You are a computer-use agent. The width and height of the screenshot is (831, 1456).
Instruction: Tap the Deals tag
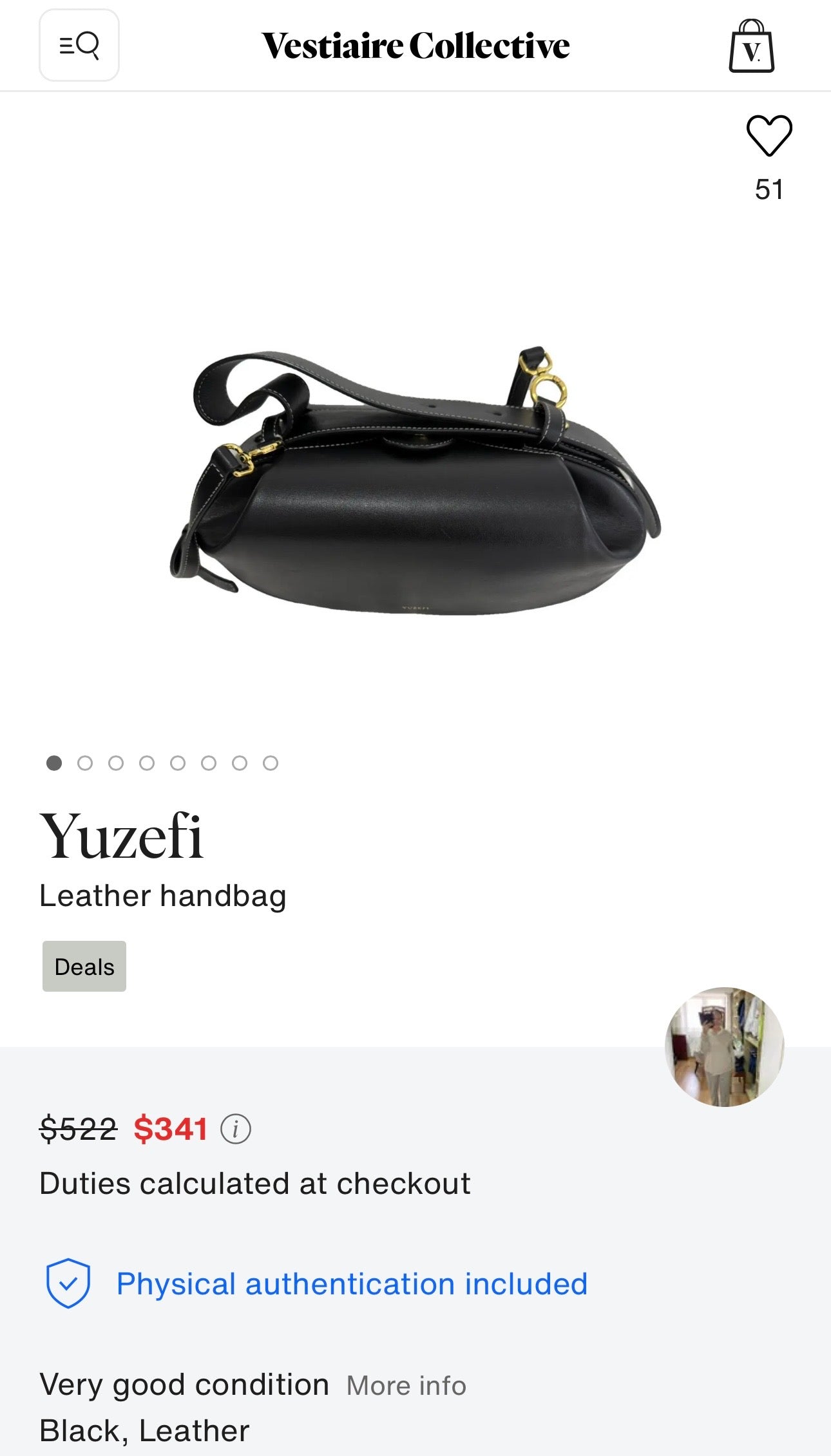click(84, 966)
